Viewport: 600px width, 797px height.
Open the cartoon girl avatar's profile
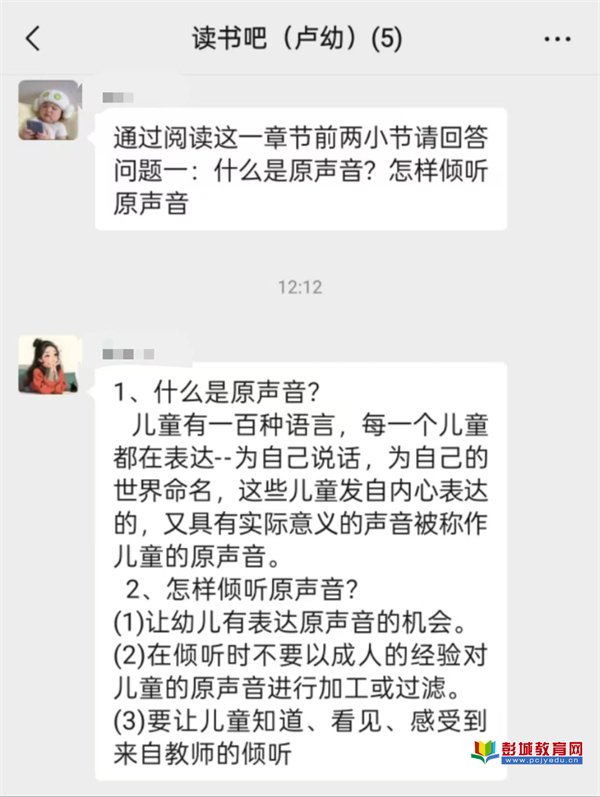tap(49, 364)
